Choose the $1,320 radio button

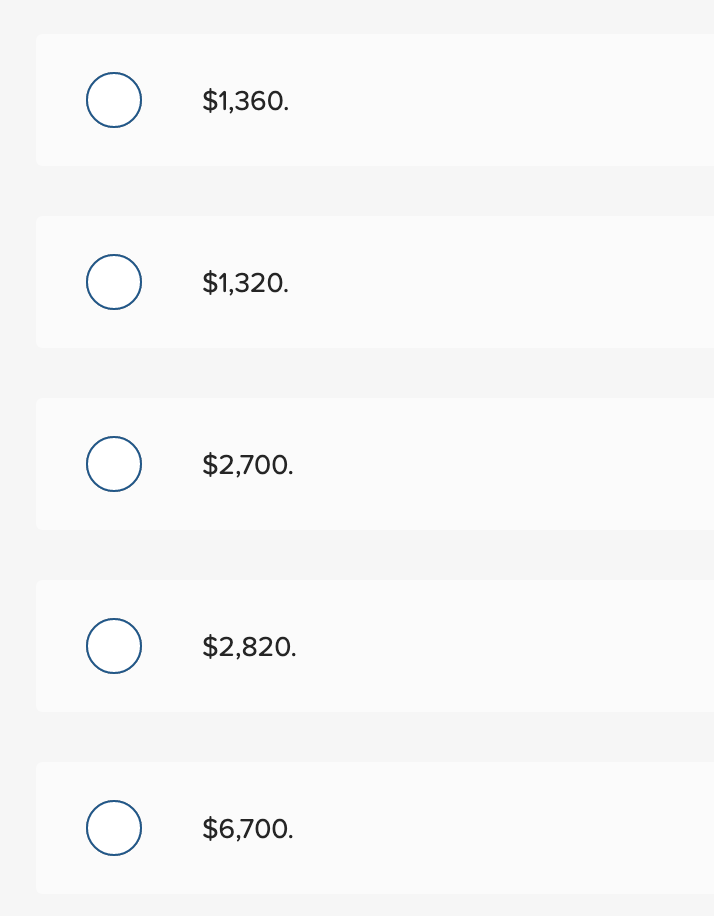click(114, 282)
